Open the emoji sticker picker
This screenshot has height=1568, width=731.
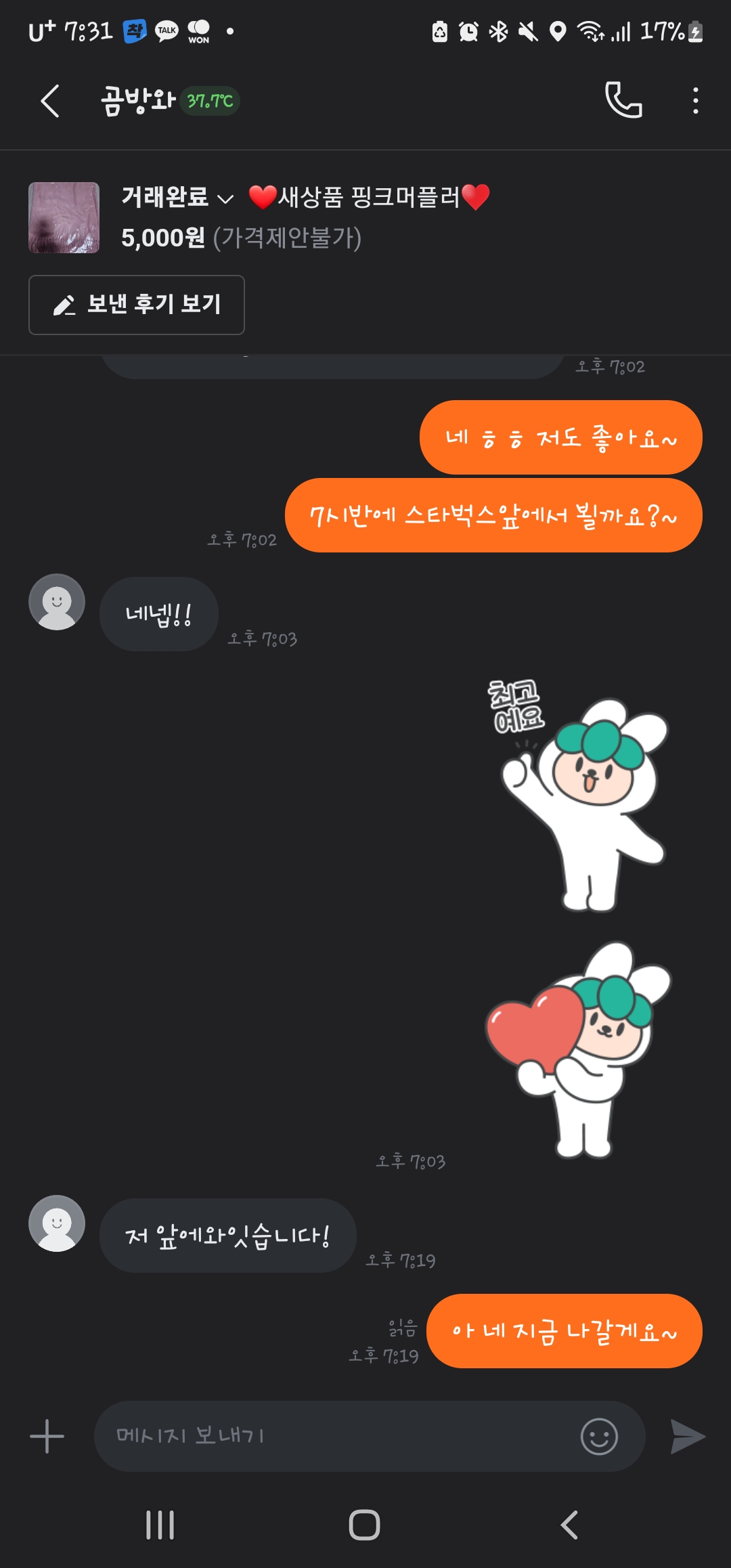pos(599,1436)
